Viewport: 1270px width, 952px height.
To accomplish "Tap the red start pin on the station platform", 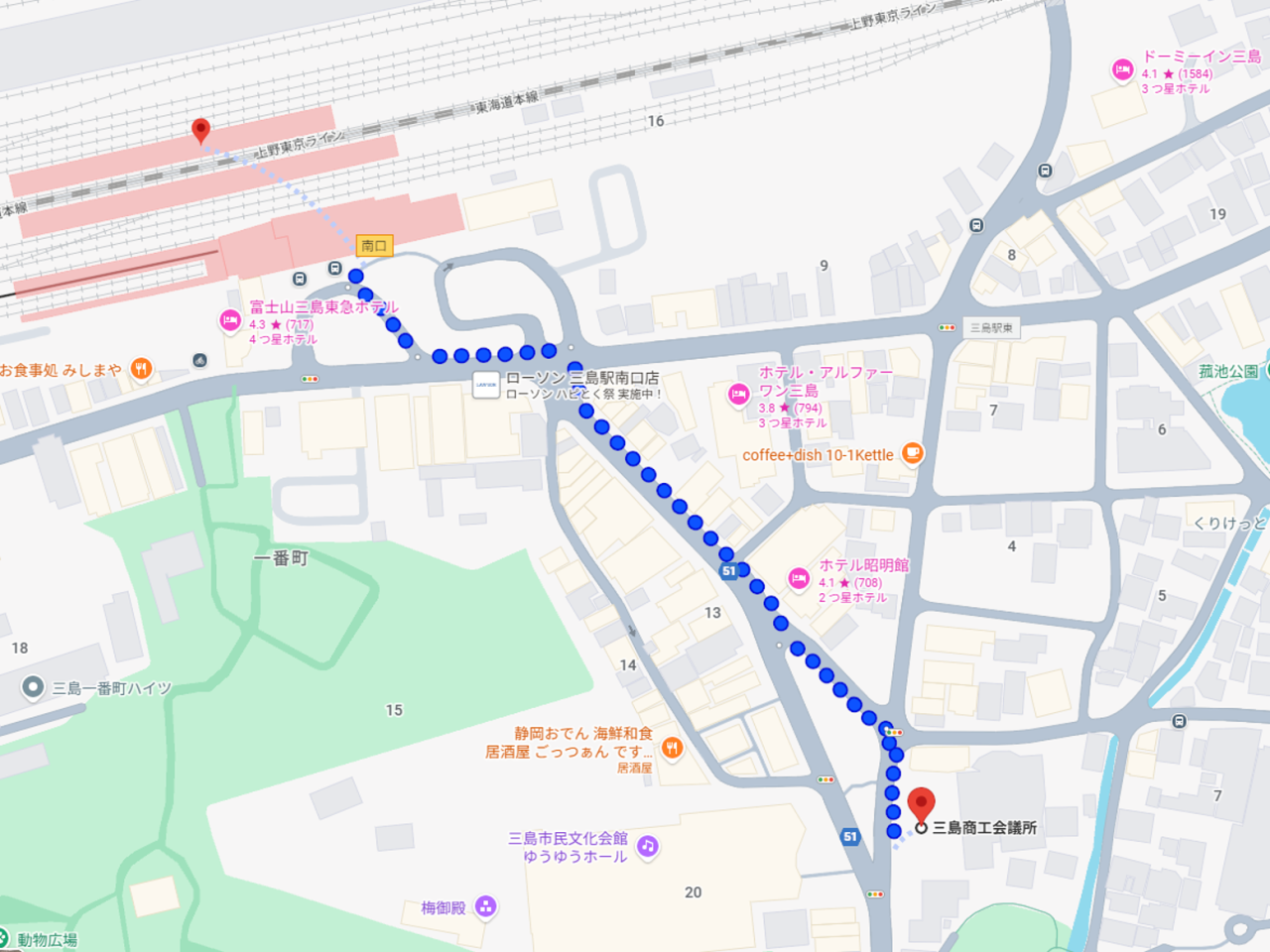I will click(200, 130).
